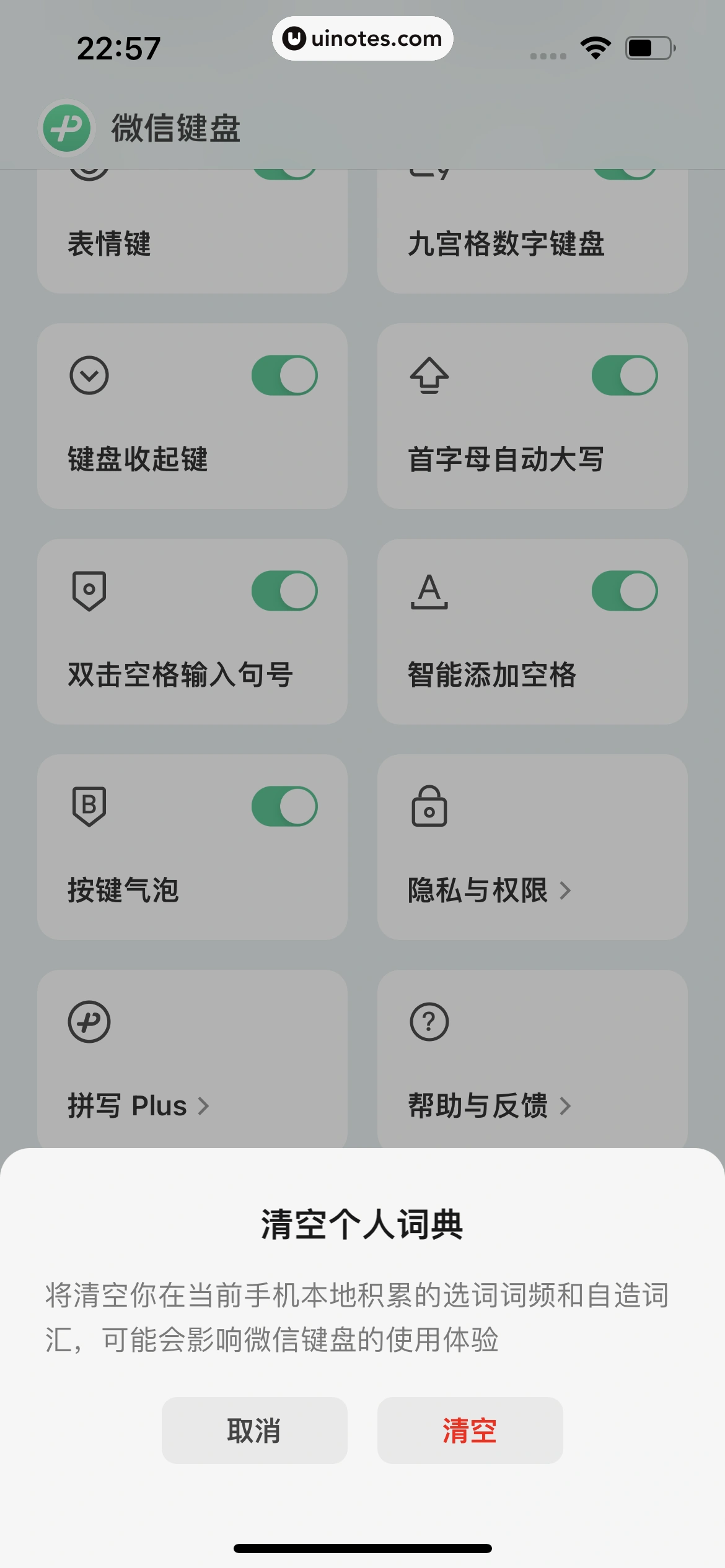Open 帮助与反馈 via its arrow

click(568, 1105)
